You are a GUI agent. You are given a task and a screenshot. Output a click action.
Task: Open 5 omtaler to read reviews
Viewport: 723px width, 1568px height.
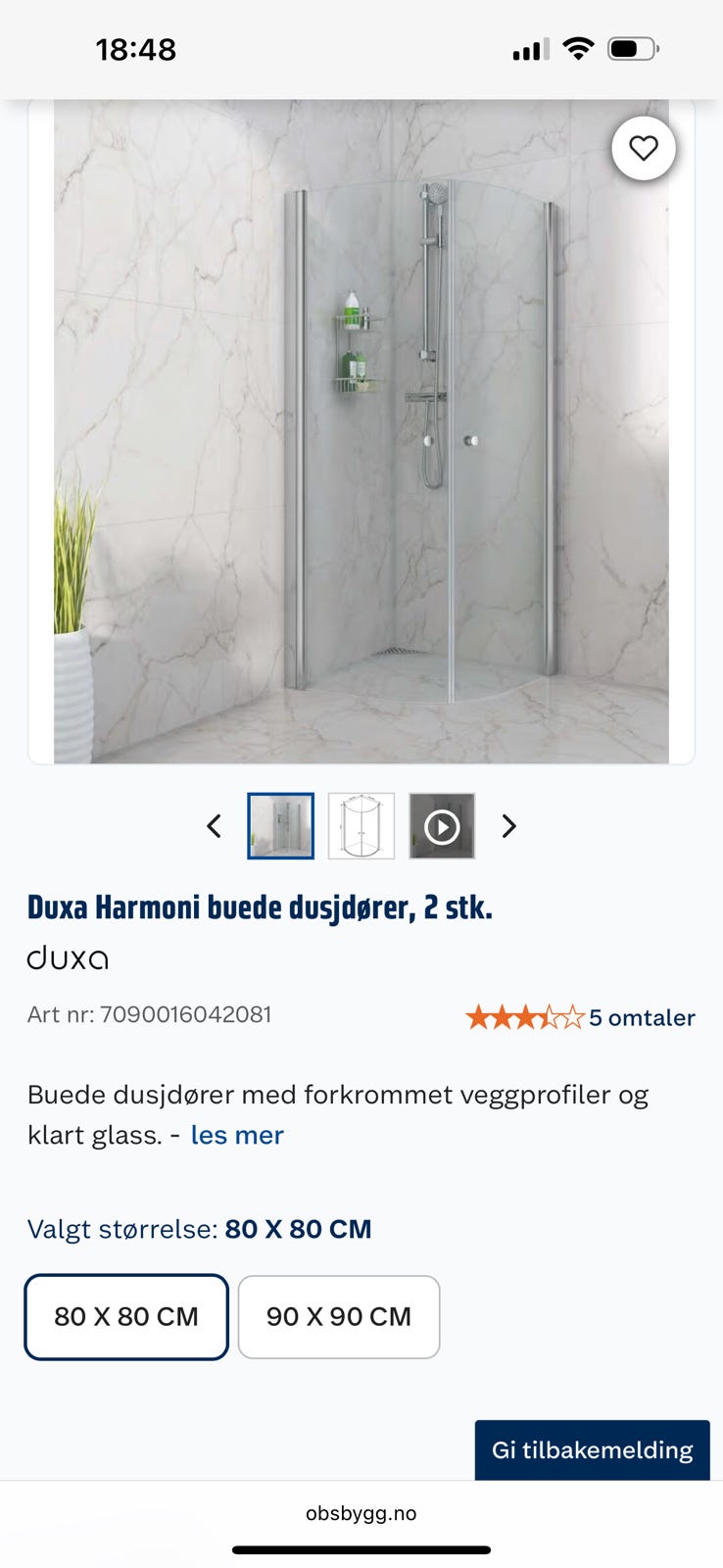coord(642,1017)
